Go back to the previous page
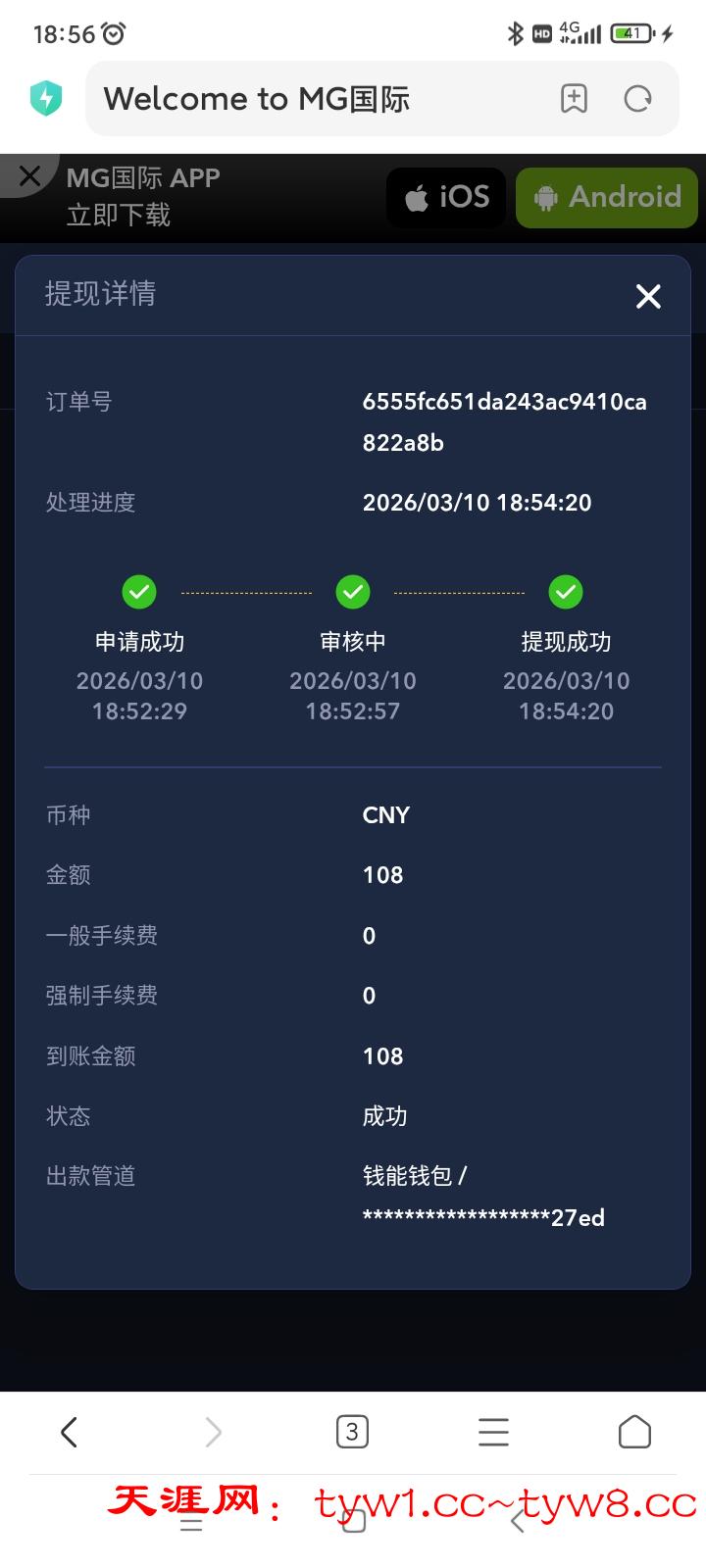706x1568 pixels. pyautogui.click(x=69, y=1432)
